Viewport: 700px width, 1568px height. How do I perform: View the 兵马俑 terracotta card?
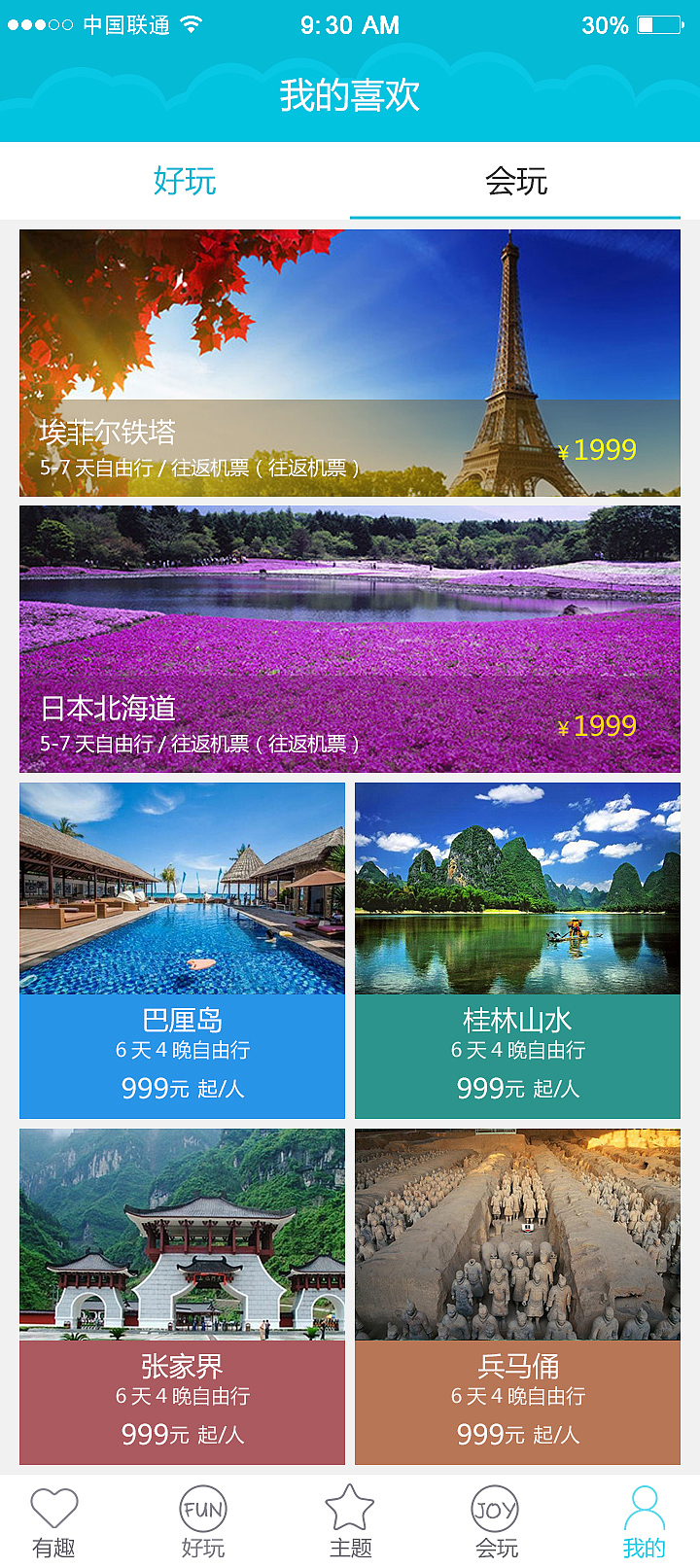pyautogui.click(x=517, y=1235)
